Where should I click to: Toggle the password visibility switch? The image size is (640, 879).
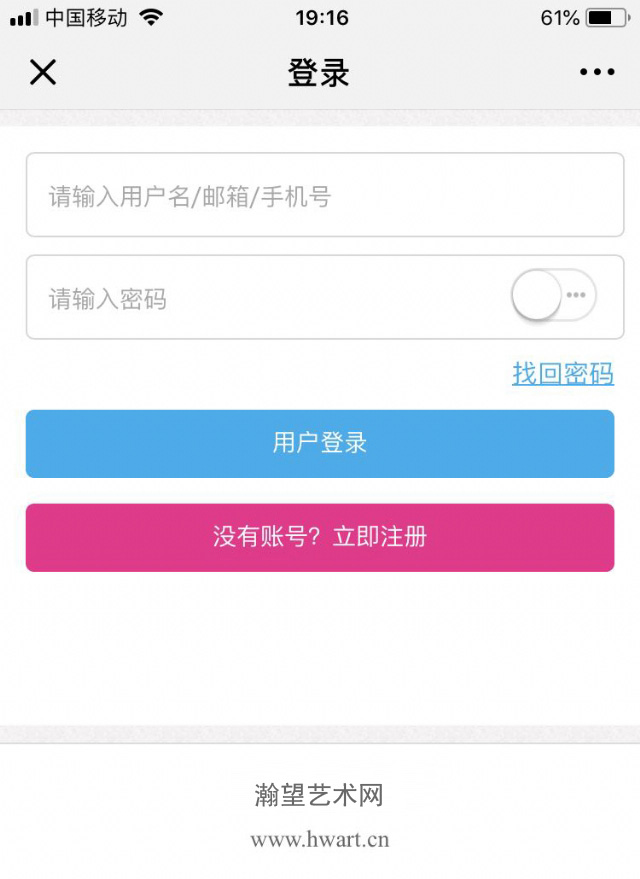pos(554,296)
